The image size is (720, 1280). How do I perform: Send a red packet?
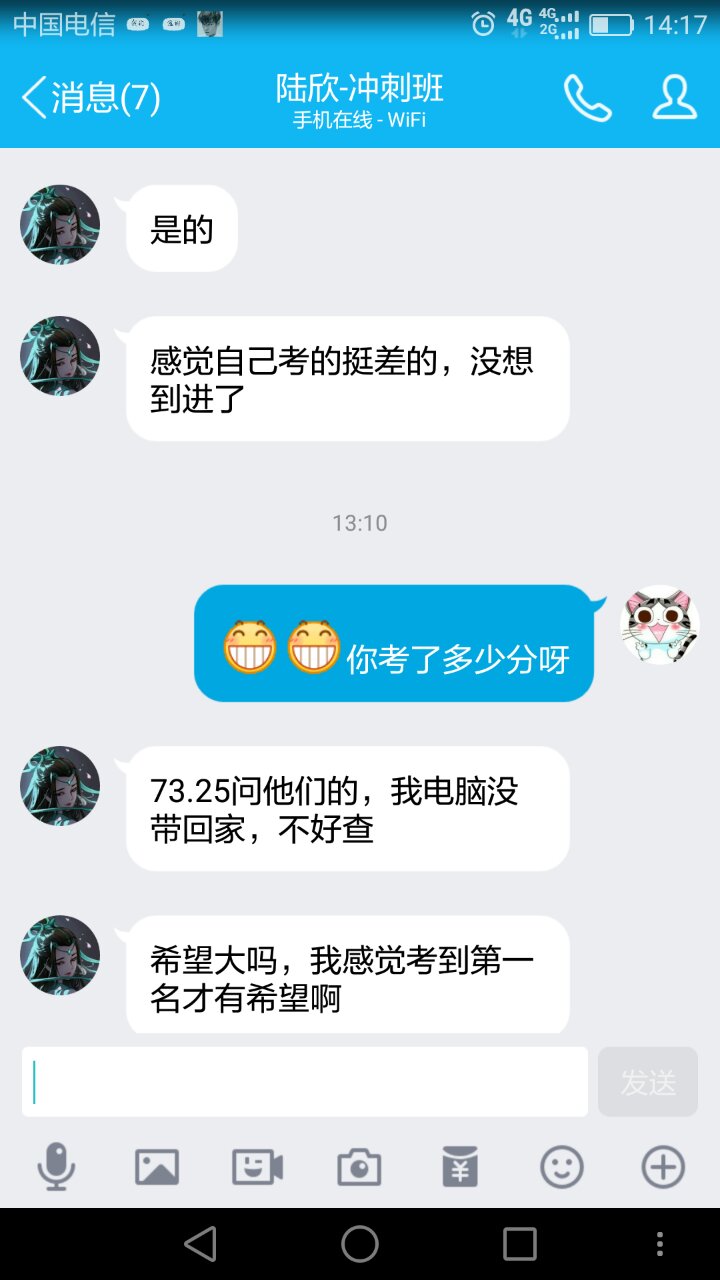tap(460, 1167)
